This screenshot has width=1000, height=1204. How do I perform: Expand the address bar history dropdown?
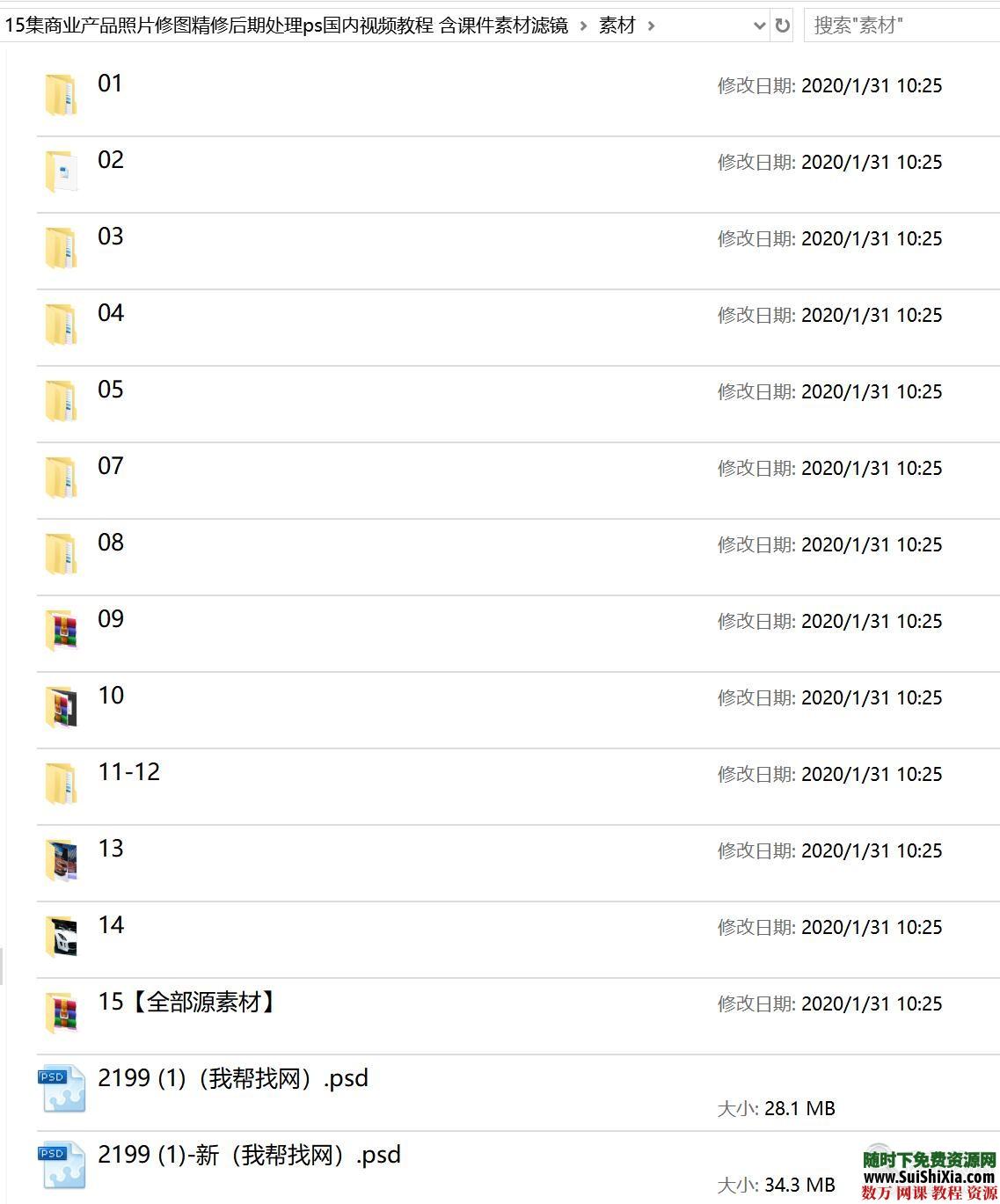point(758,26)
